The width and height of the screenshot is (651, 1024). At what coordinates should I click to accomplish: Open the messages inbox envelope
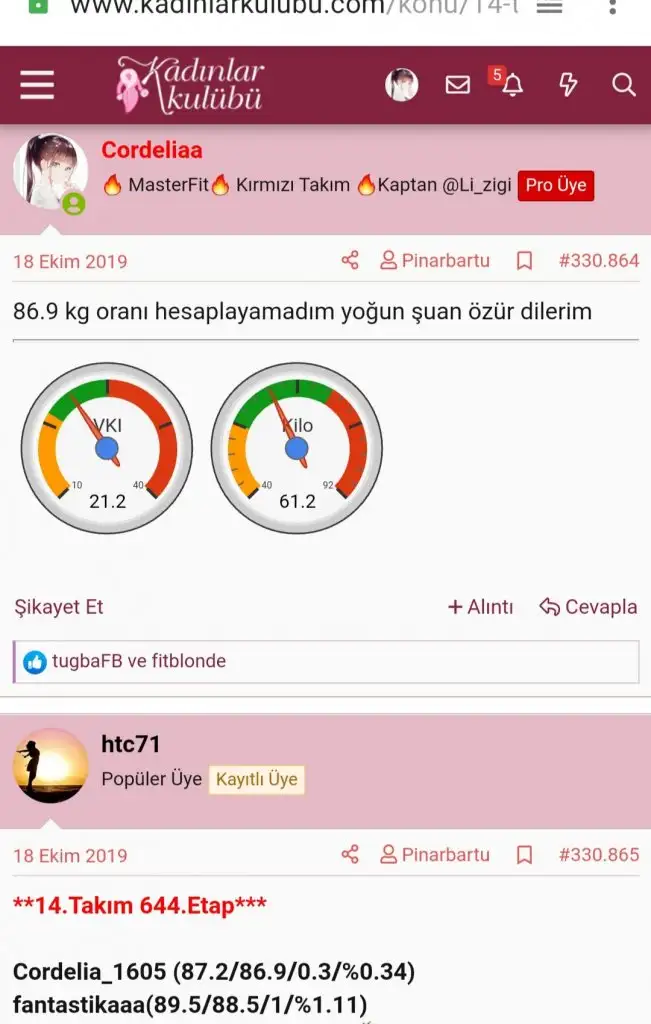457,85
